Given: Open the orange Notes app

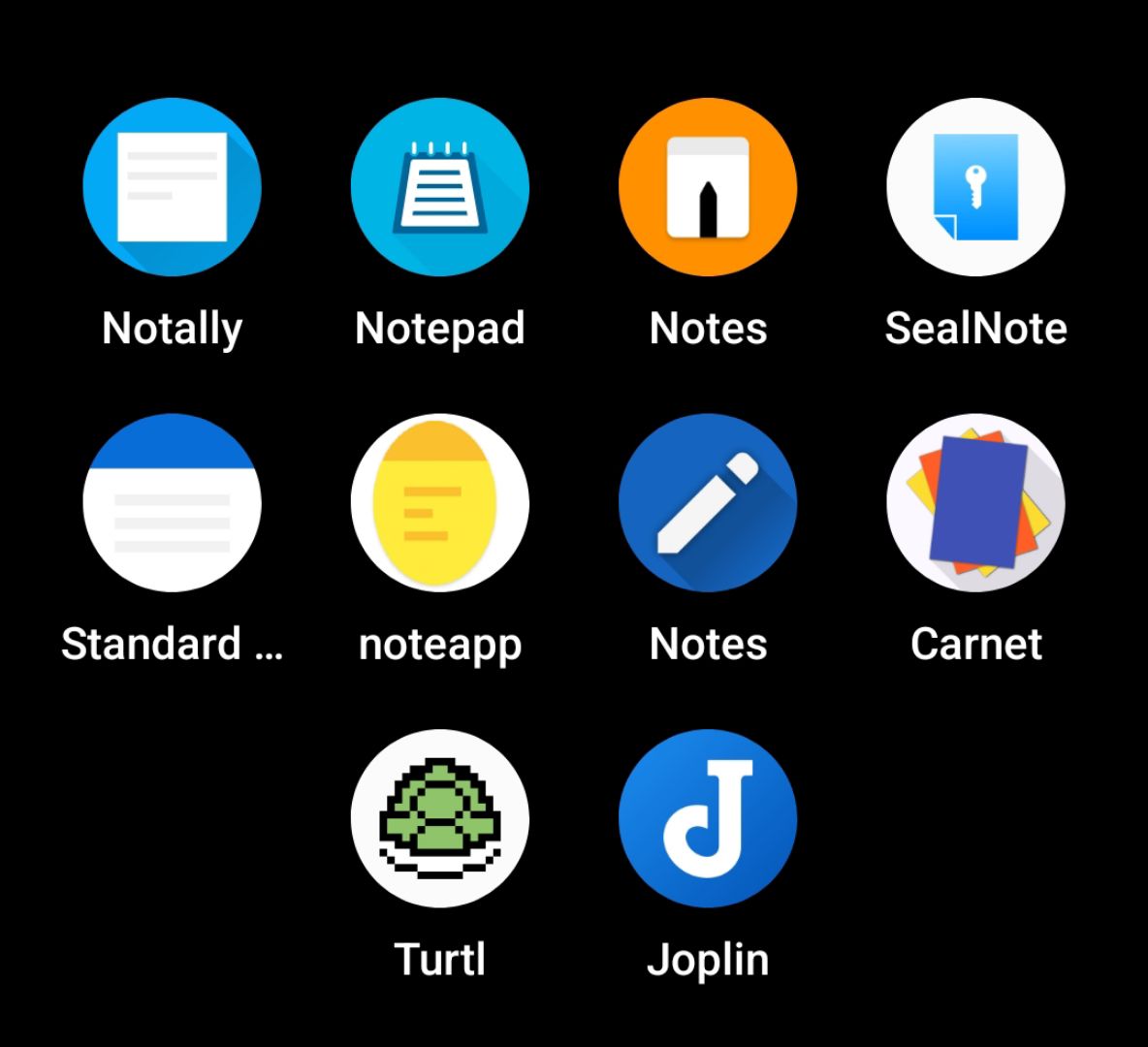Looking at the screenshot, I should pyautogui.click(x=708, y=187).
